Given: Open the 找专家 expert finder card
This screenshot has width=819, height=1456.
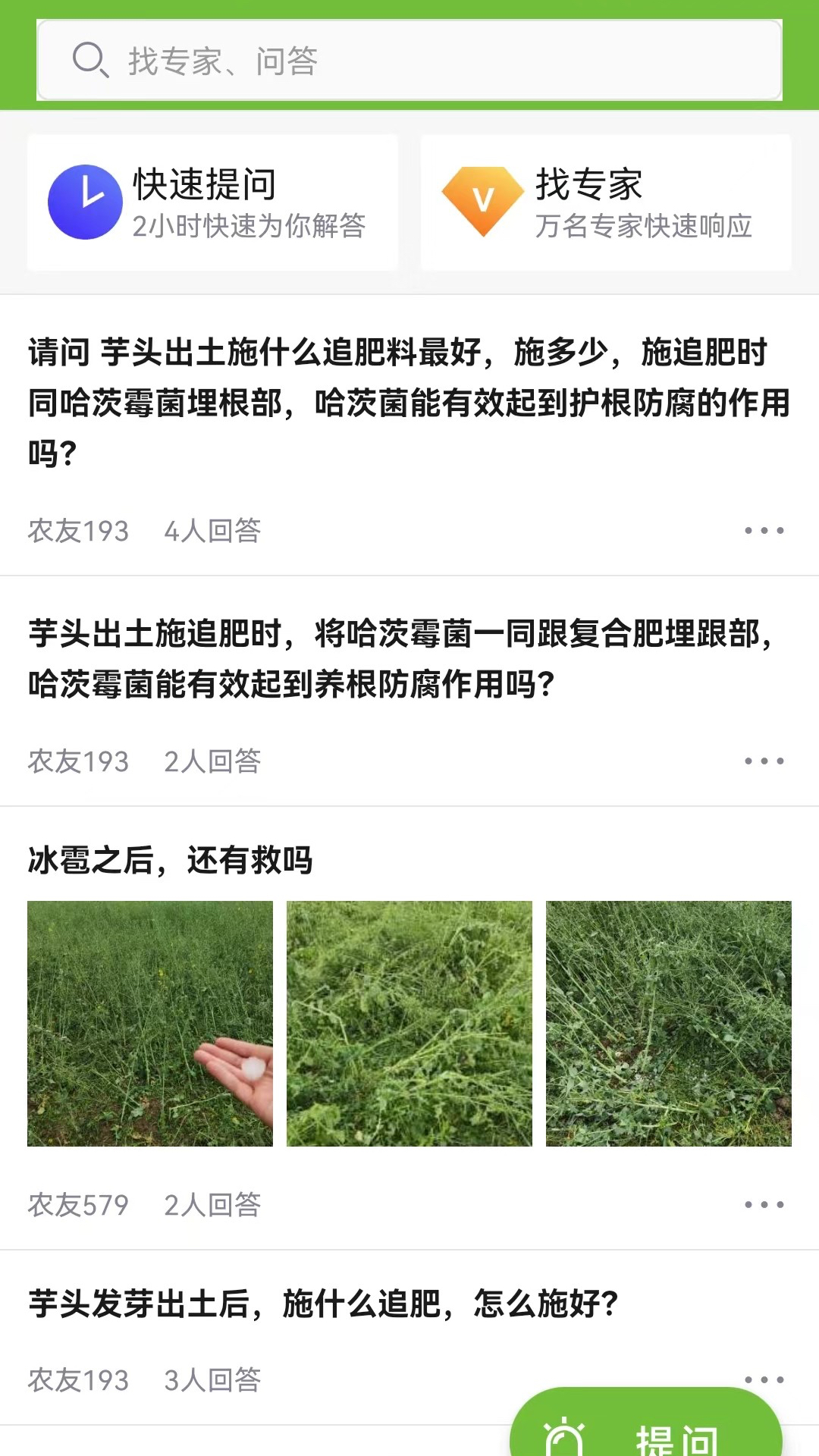Looking at the screenshot, I should click(x=605, y=202).
